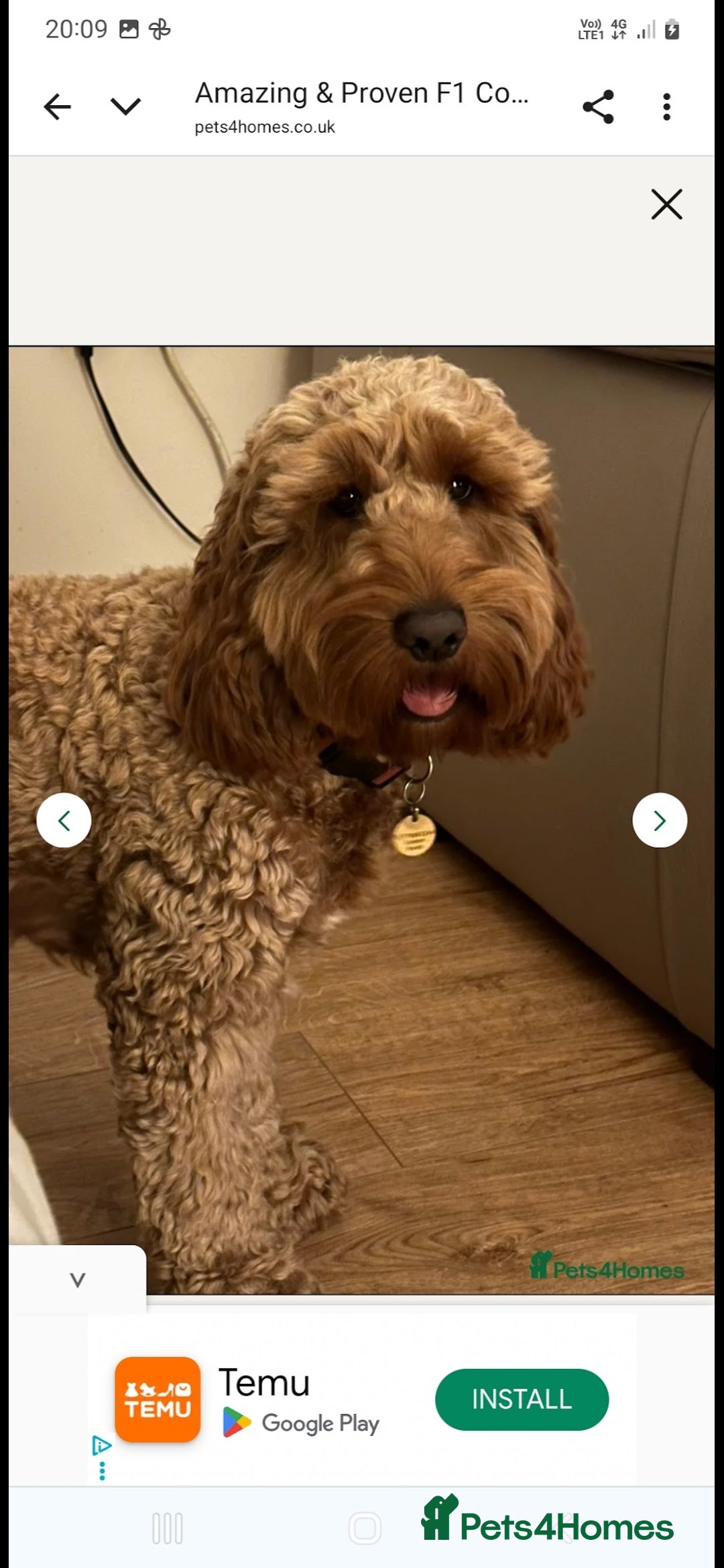This screenshot has width=724, height=1568.
Task: Open the three-dot overflow menu
Action: [666, 107]
